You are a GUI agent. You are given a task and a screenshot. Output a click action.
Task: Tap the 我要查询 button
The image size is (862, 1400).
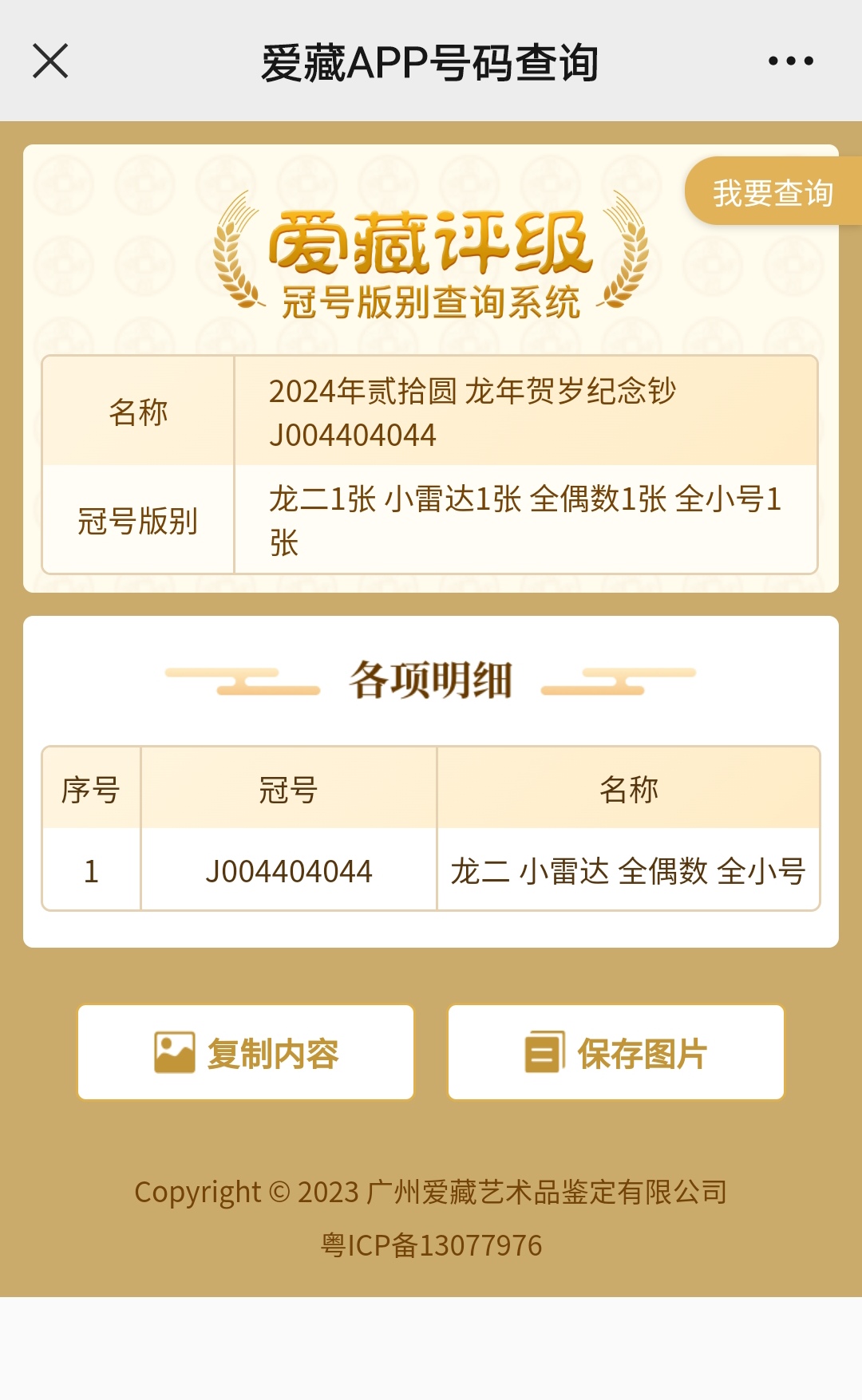pyautogui.click(x=773, y=191)
